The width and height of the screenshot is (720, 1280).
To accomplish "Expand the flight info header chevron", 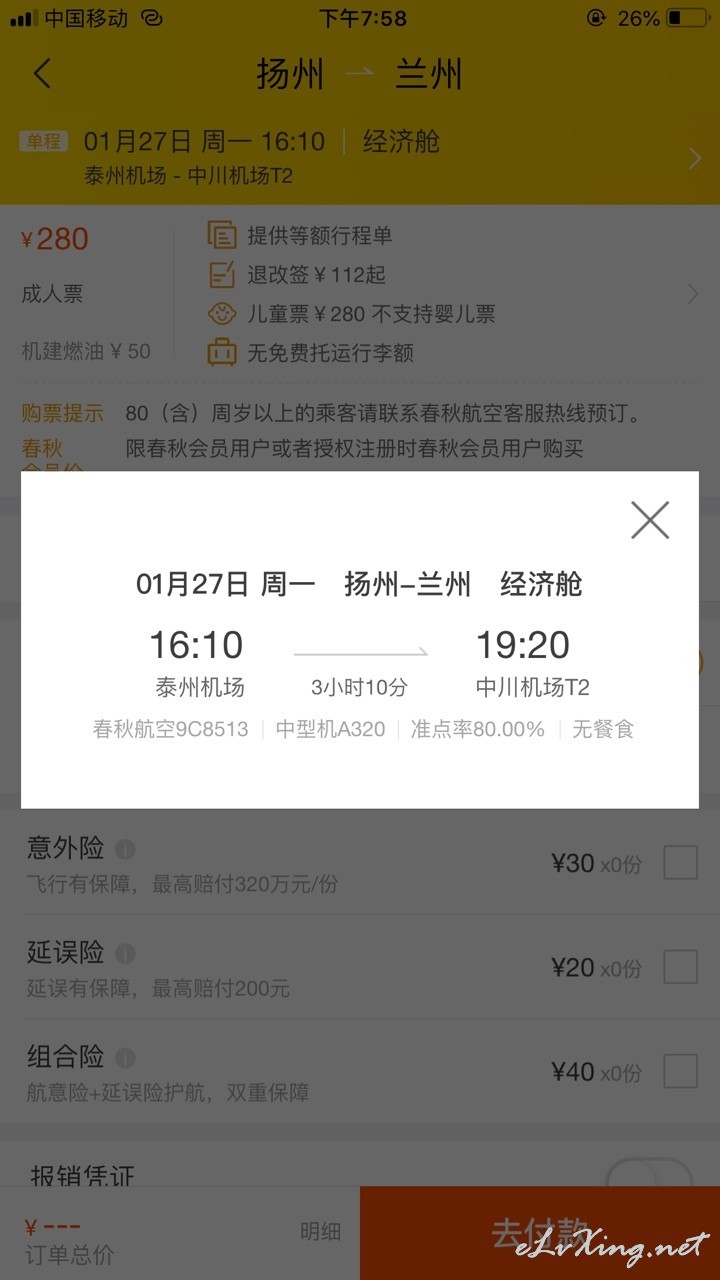I will point(695,158).
